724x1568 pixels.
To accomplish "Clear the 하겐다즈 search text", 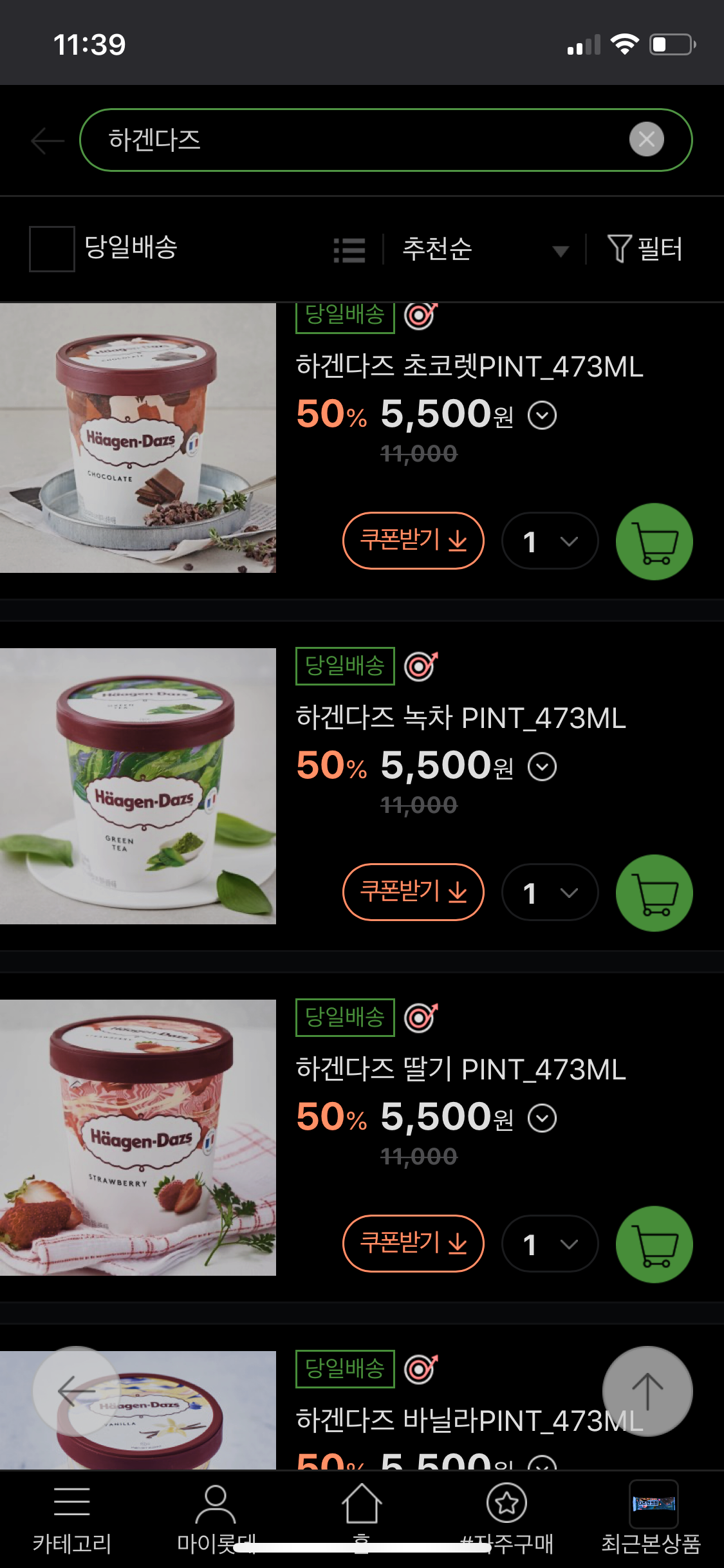I will pyautogui.click(x=646, y=139).
